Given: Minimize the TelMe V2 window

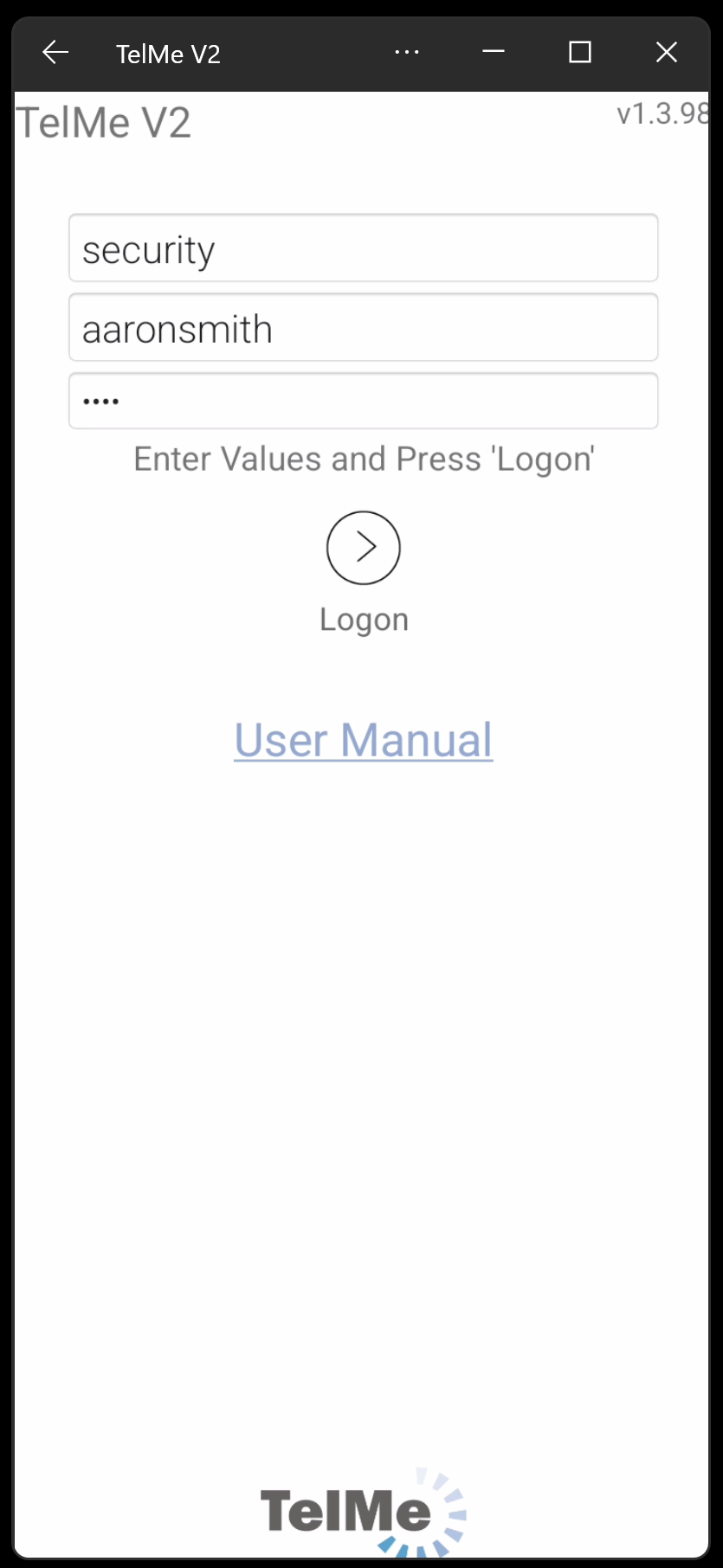Looking at the screenshot, I should (494, 52).
